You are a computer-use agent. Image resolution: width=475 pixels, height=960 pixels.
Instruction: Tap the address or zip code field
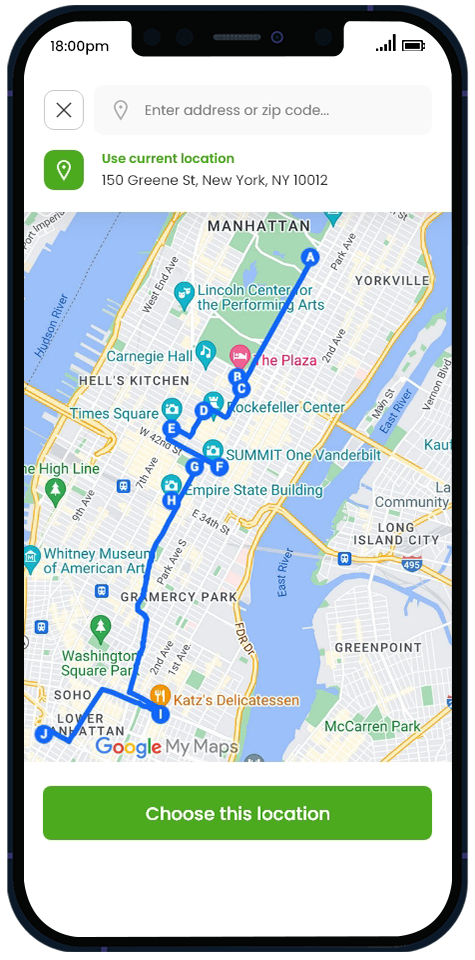coord(263,110)
